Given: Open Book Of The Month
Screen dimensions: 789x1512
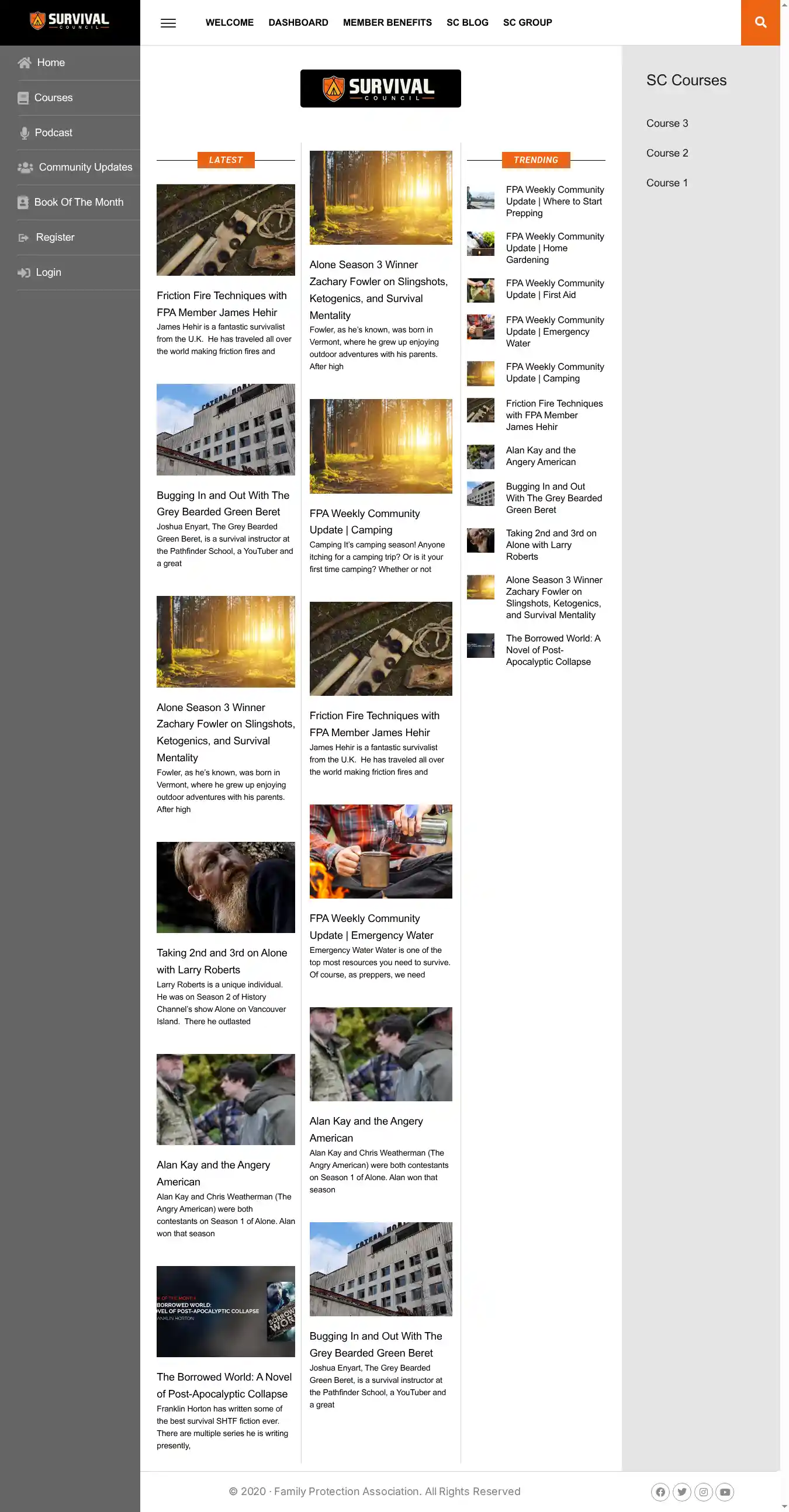Looking at the screenshot, I should coord(79,203).
